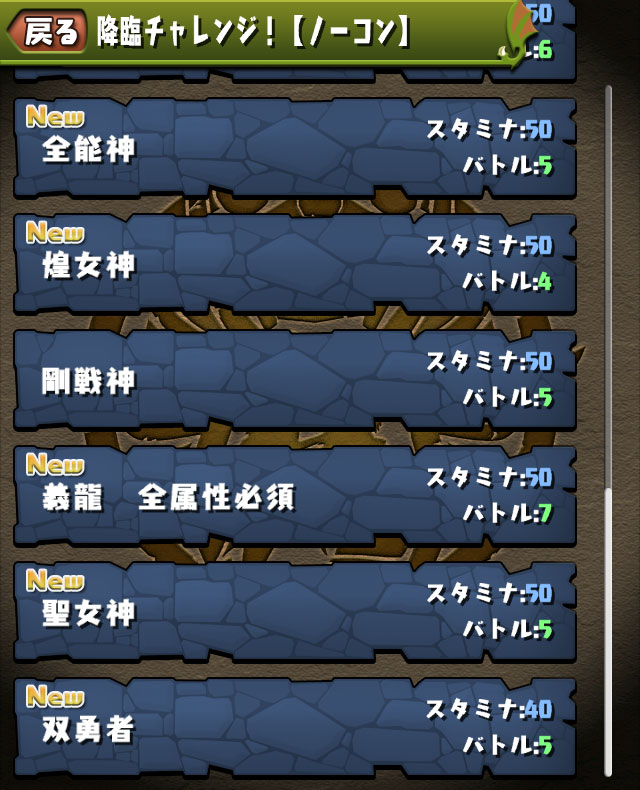The width and height of the screenshot is (640, 790).
Task: Start the 双勇者 dungeon
Action: (295, 728)
